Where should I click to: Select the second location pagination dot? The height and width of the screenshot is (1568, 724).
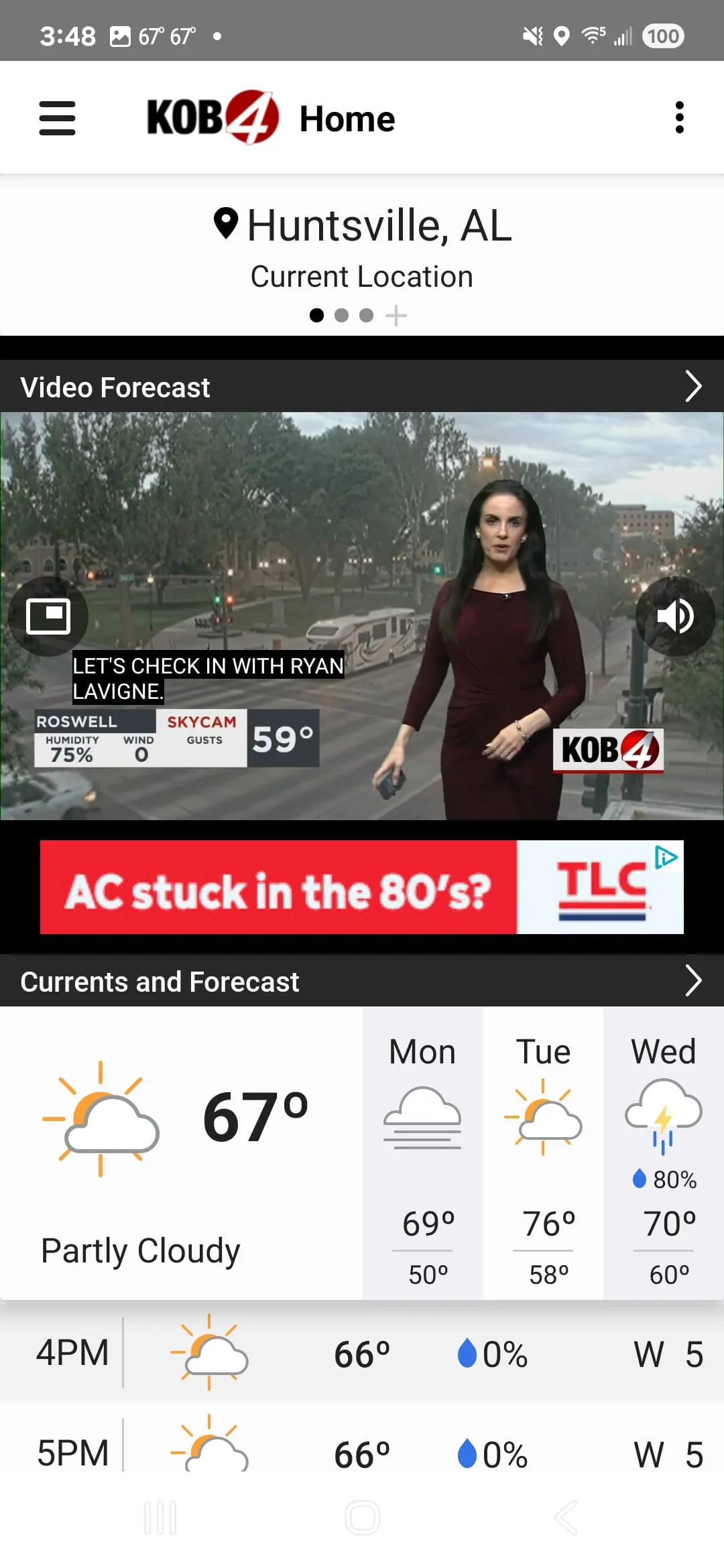341,315
